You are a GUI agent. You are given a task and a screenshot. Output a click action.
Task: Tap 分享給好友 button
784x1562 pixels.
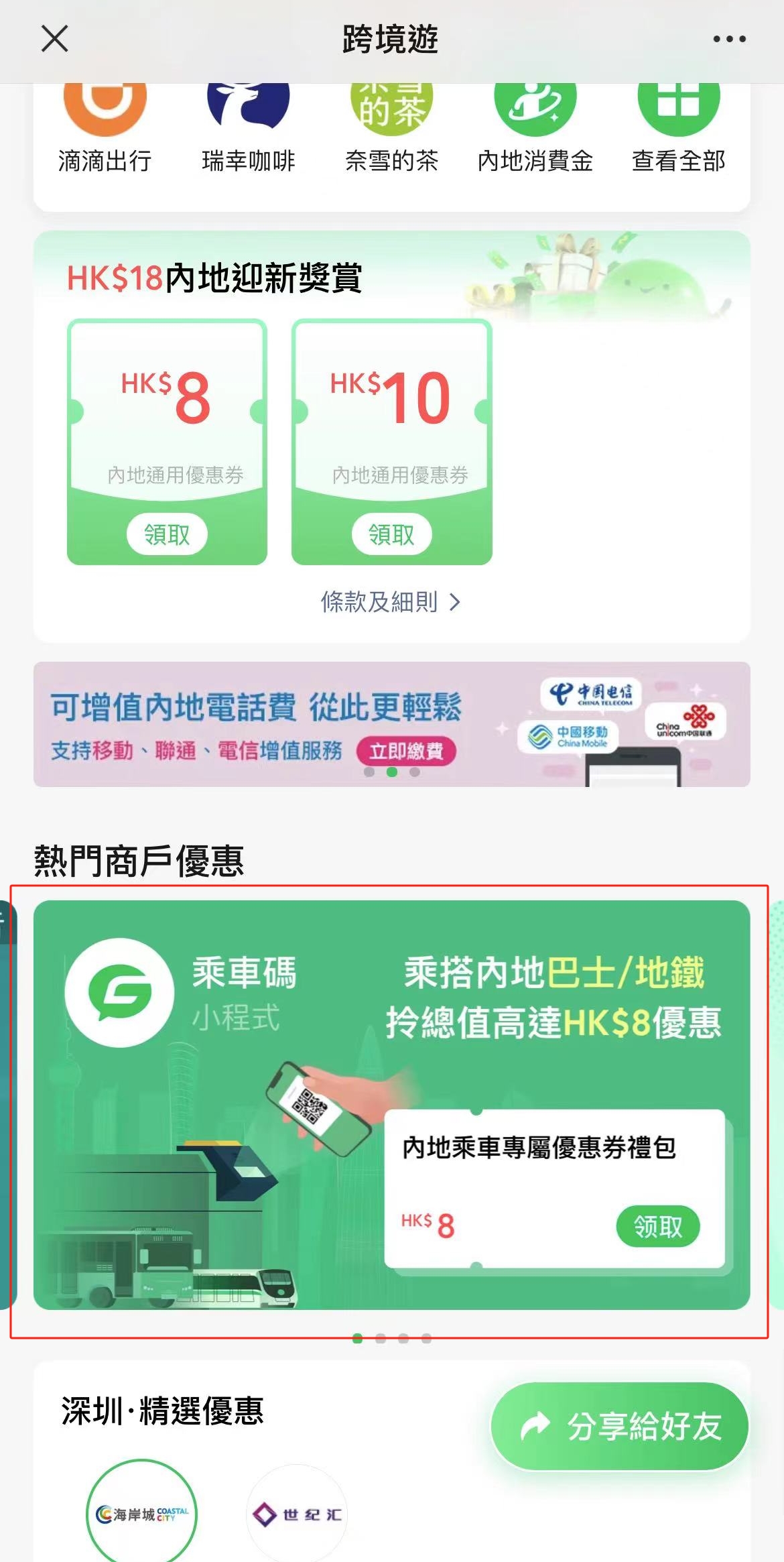click(x=620, y=1426)
